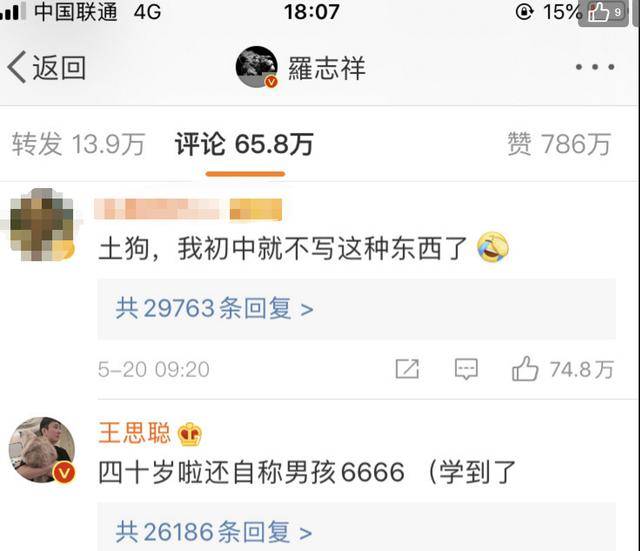Repost the 土狗 comment via share icon
Viewport: 640px width, 551px height.
[407, 369]
